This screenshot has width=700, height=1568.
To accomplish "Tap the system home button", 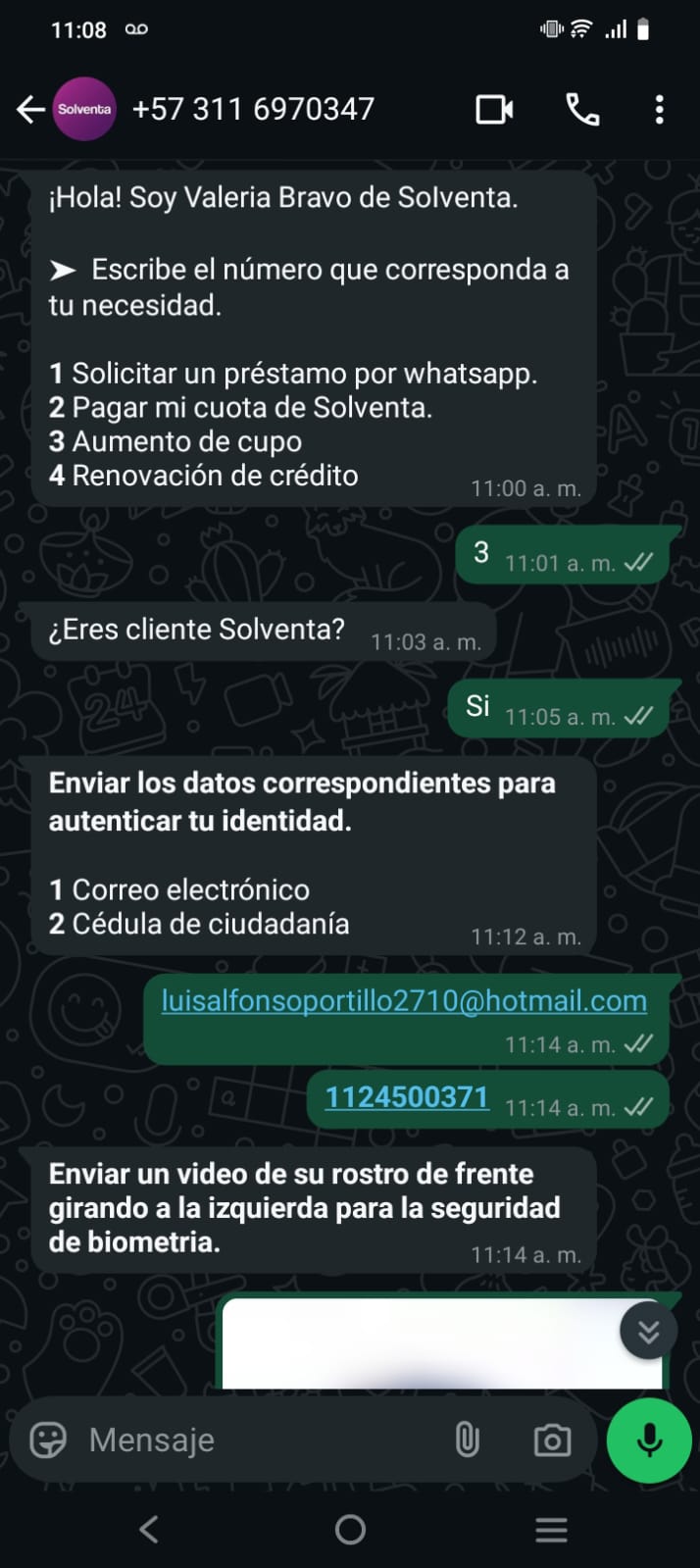I will coord(350,1529).
